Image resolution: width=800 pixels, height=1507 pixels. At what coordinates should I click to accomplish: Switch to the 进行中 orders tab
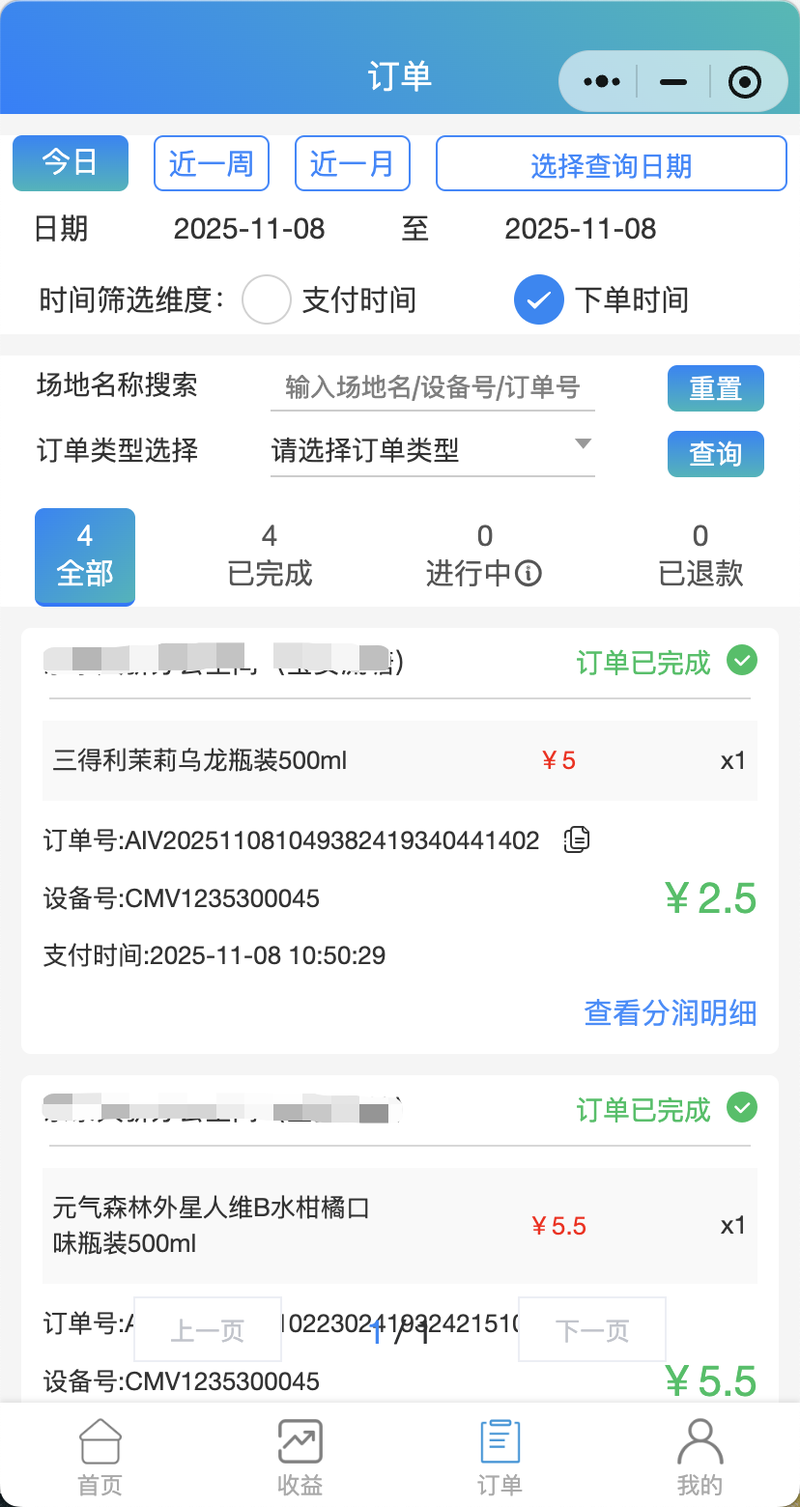click(484, 556)
